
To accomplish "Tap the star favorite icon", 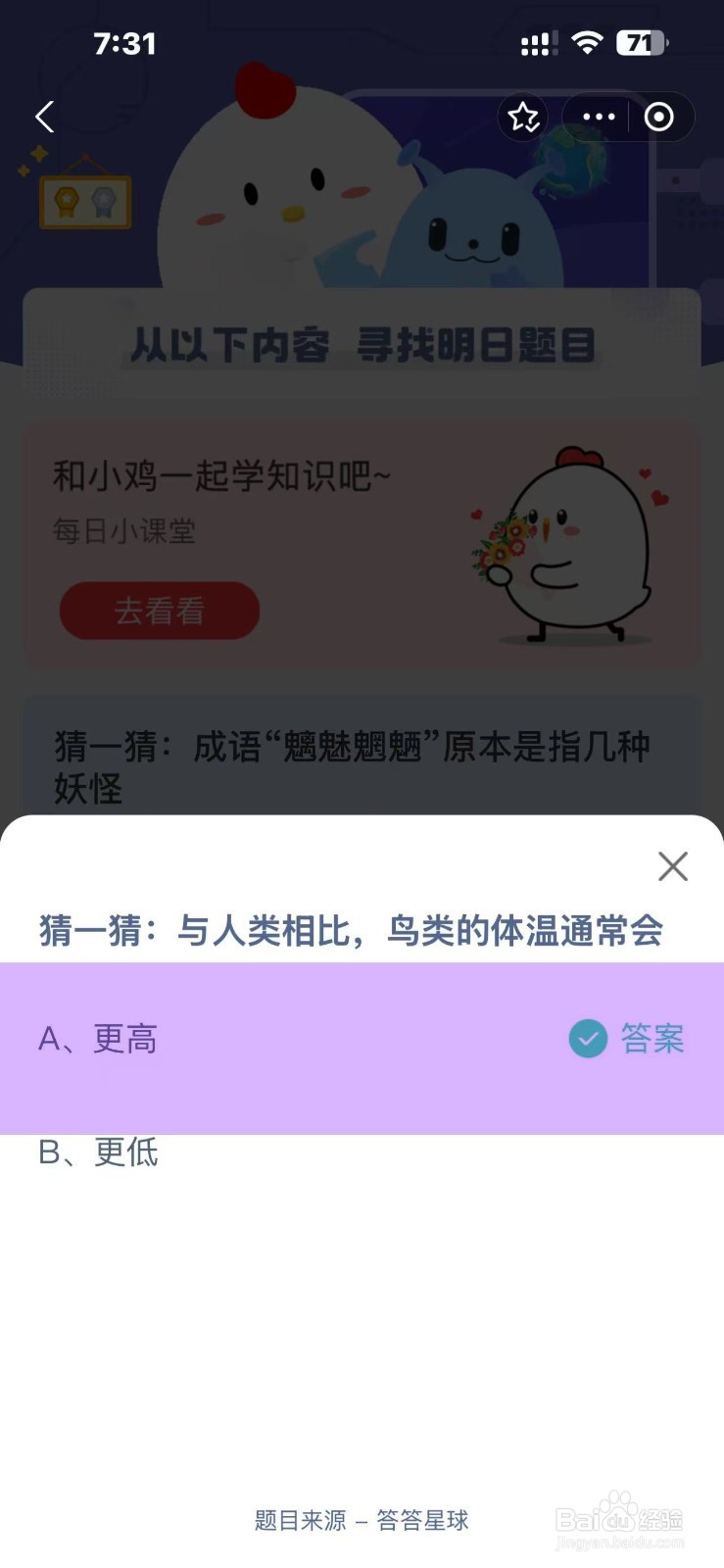I will (523, 117).
